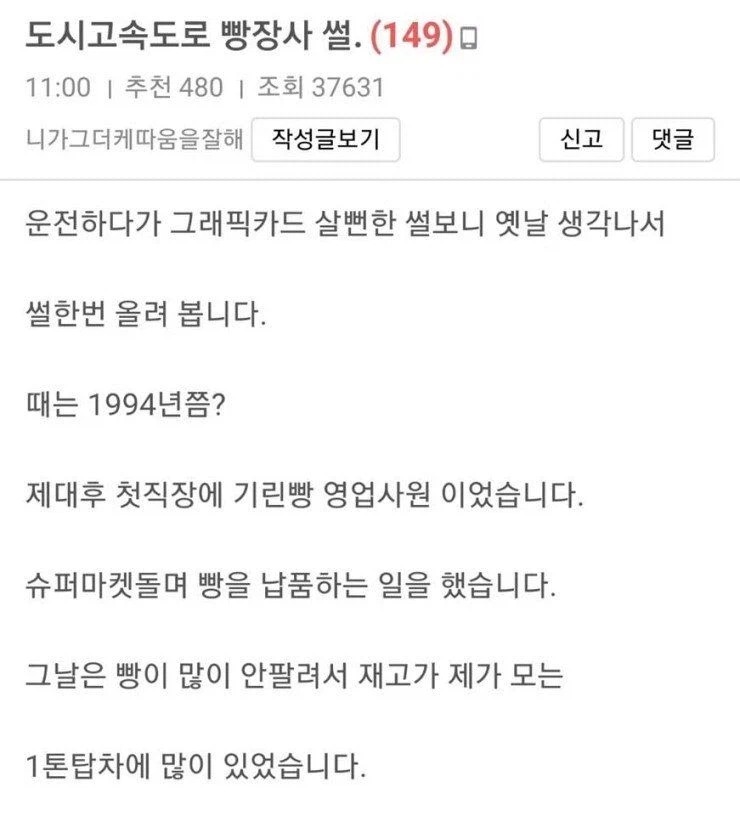Tap the 작성글보기 button
Image resolution: width=740 pixels, height=816 pixels.
point(326,139)
